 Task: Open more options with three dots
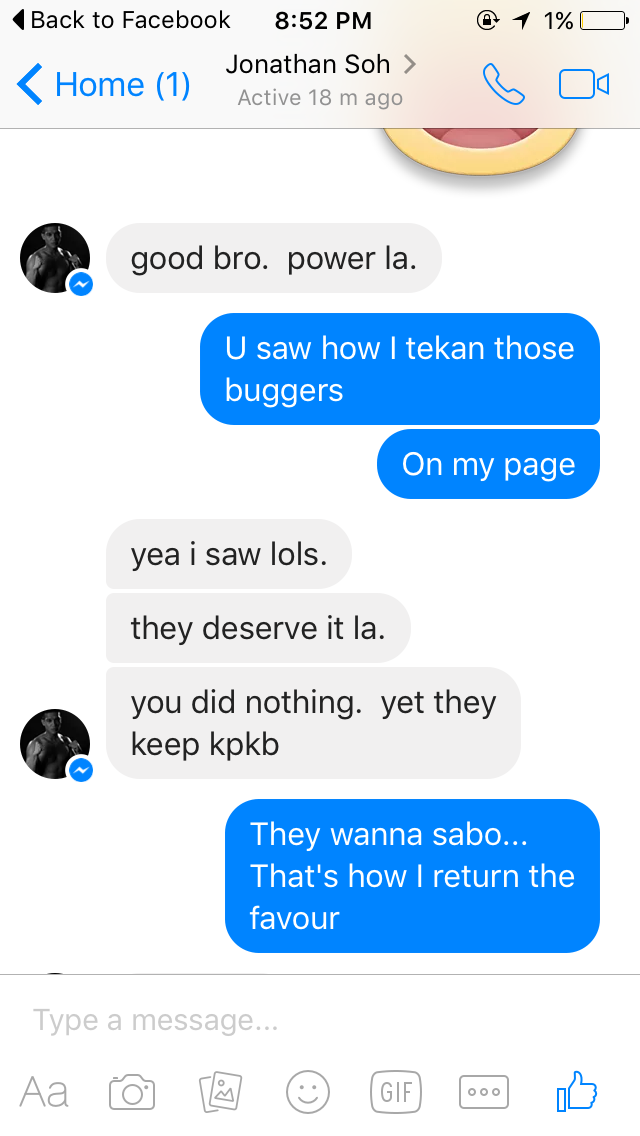tap(484, 1092)
